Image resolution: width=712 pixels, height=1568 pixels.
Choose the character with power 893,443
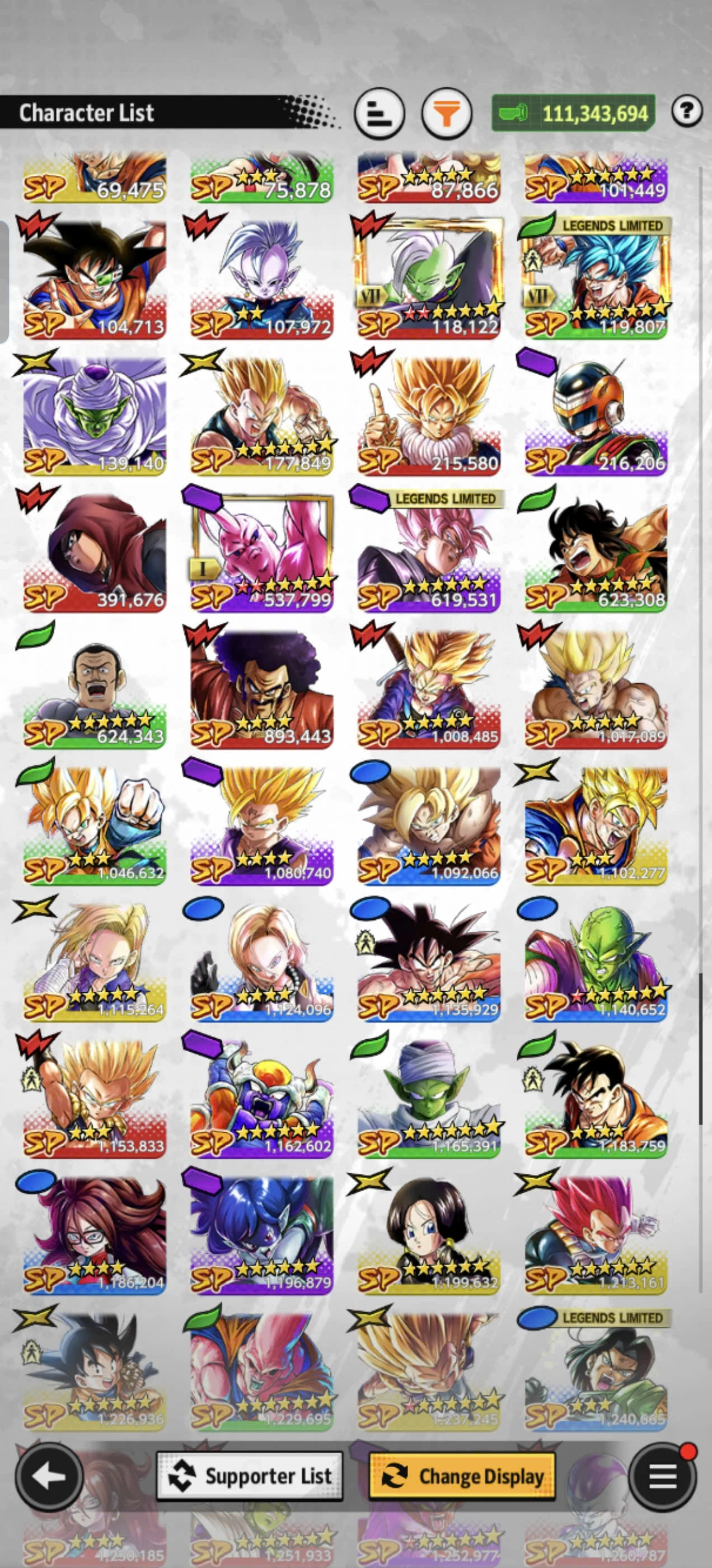pyautogui.click(x=261, y=688)
